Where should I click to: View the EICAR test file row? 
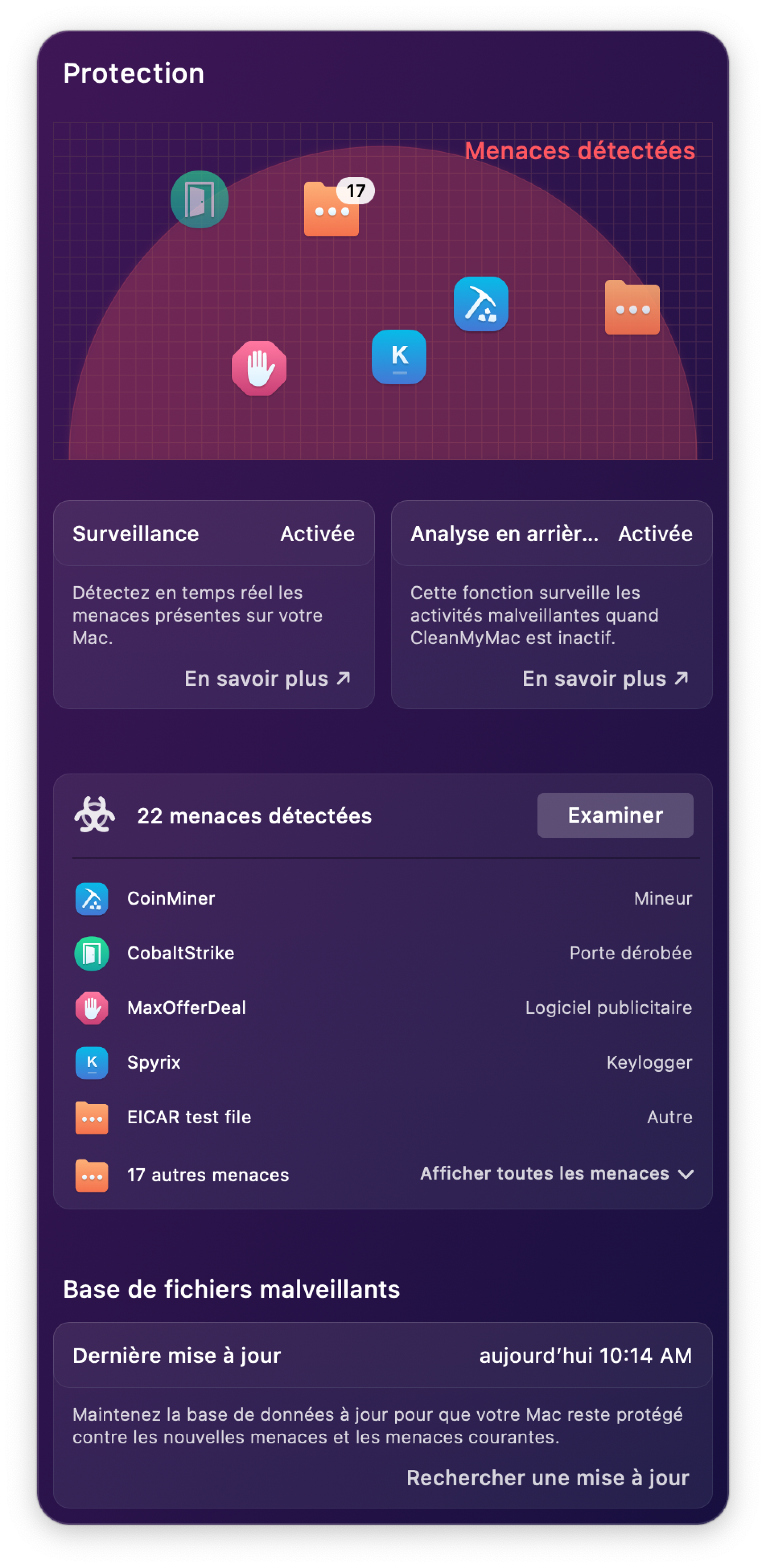pos(383,1118)
